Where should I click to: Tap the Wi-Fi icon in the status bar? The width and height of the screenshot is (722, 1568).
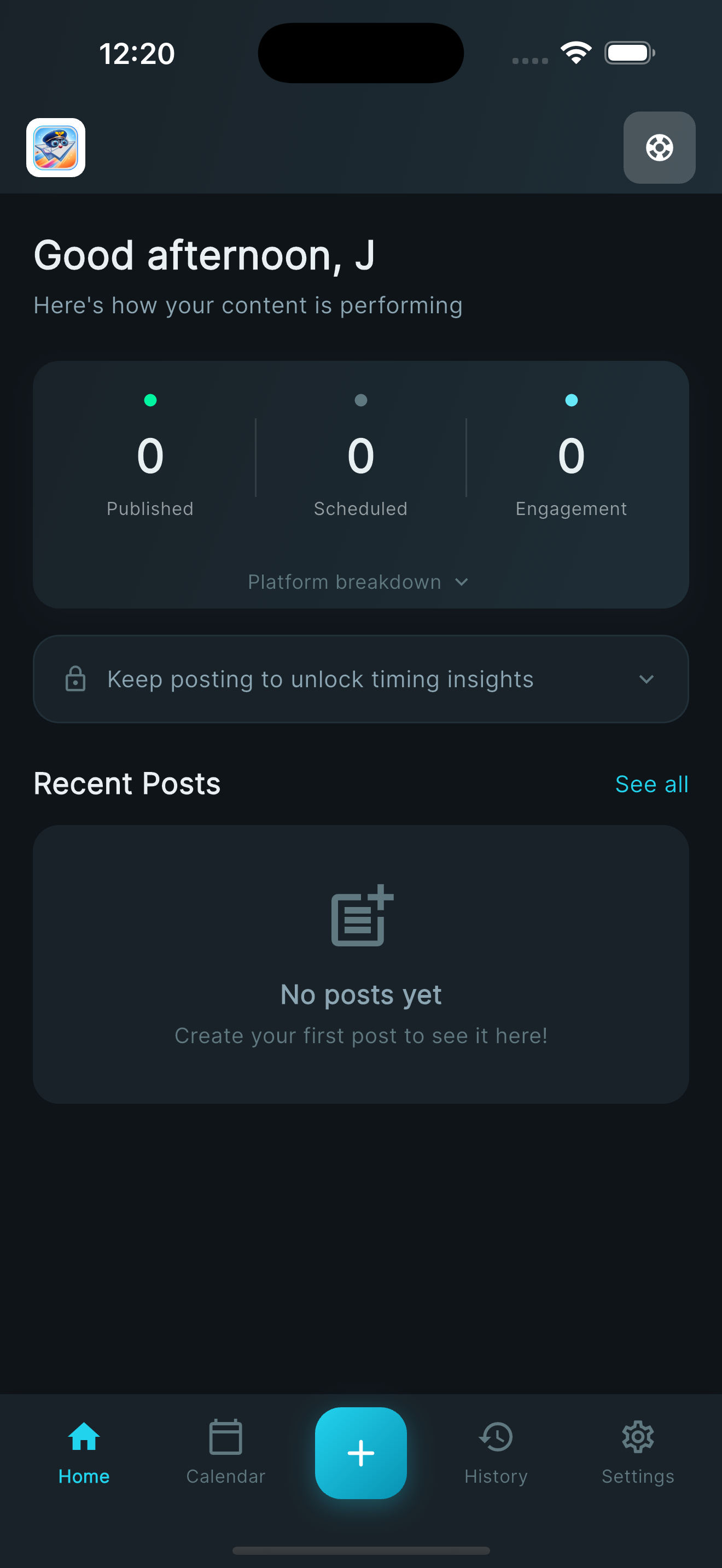tap(575, 52)
